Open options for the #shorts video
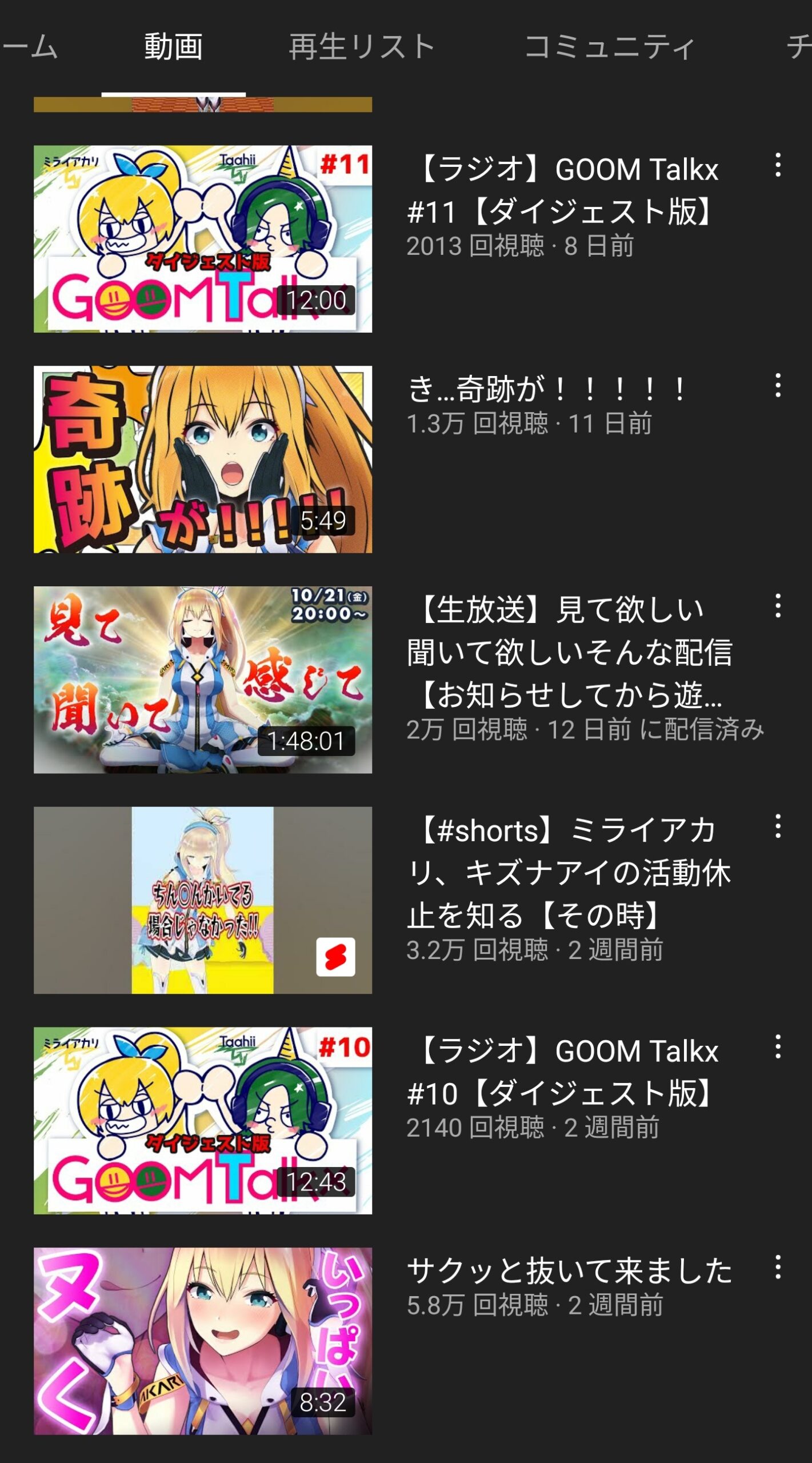The width and height of the screenshot is (812, 1463). pyautogui.click(x=777, y=826)
